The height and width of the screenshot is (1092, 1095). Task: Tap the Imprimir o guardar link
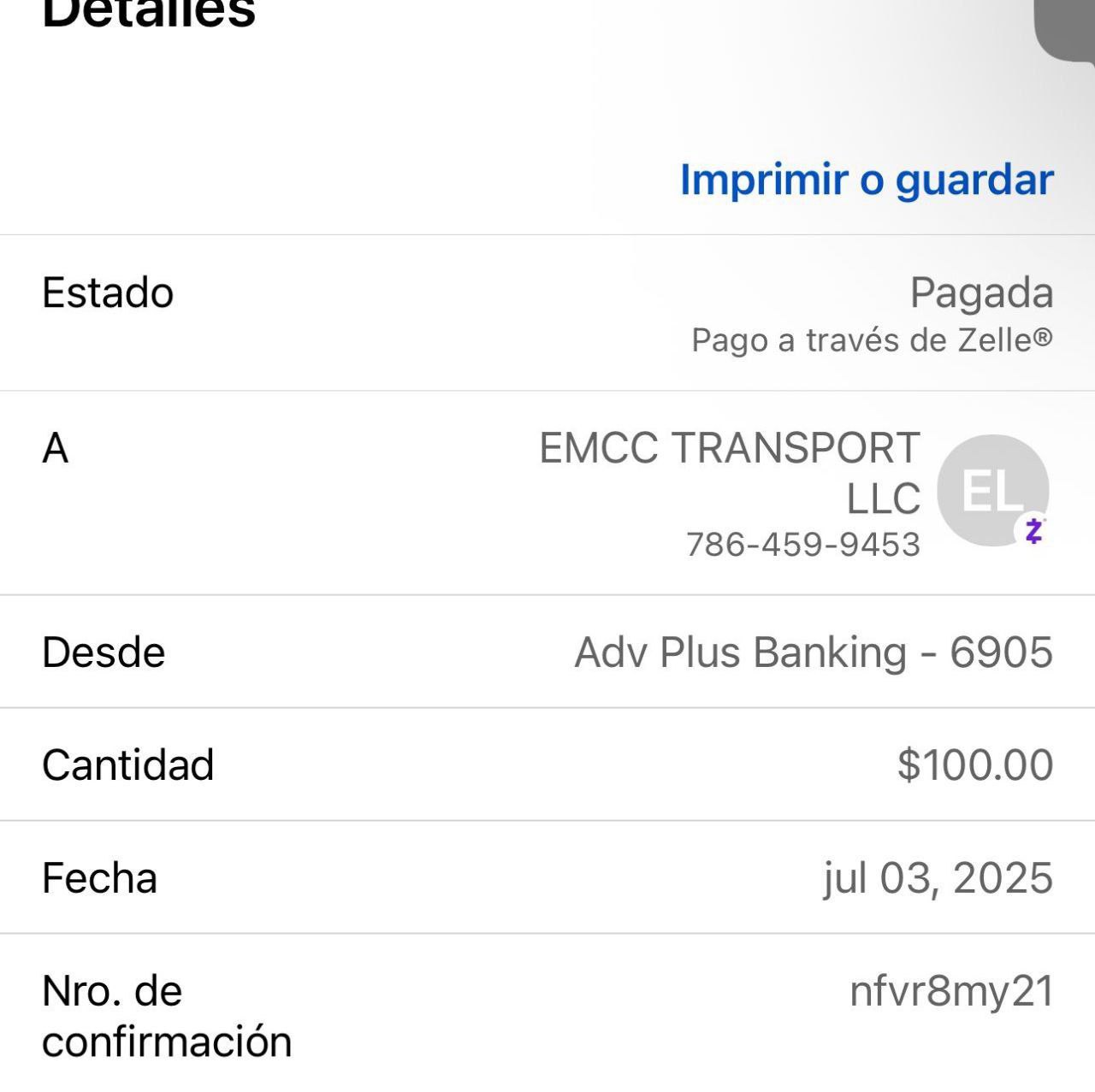click(866, 180)
